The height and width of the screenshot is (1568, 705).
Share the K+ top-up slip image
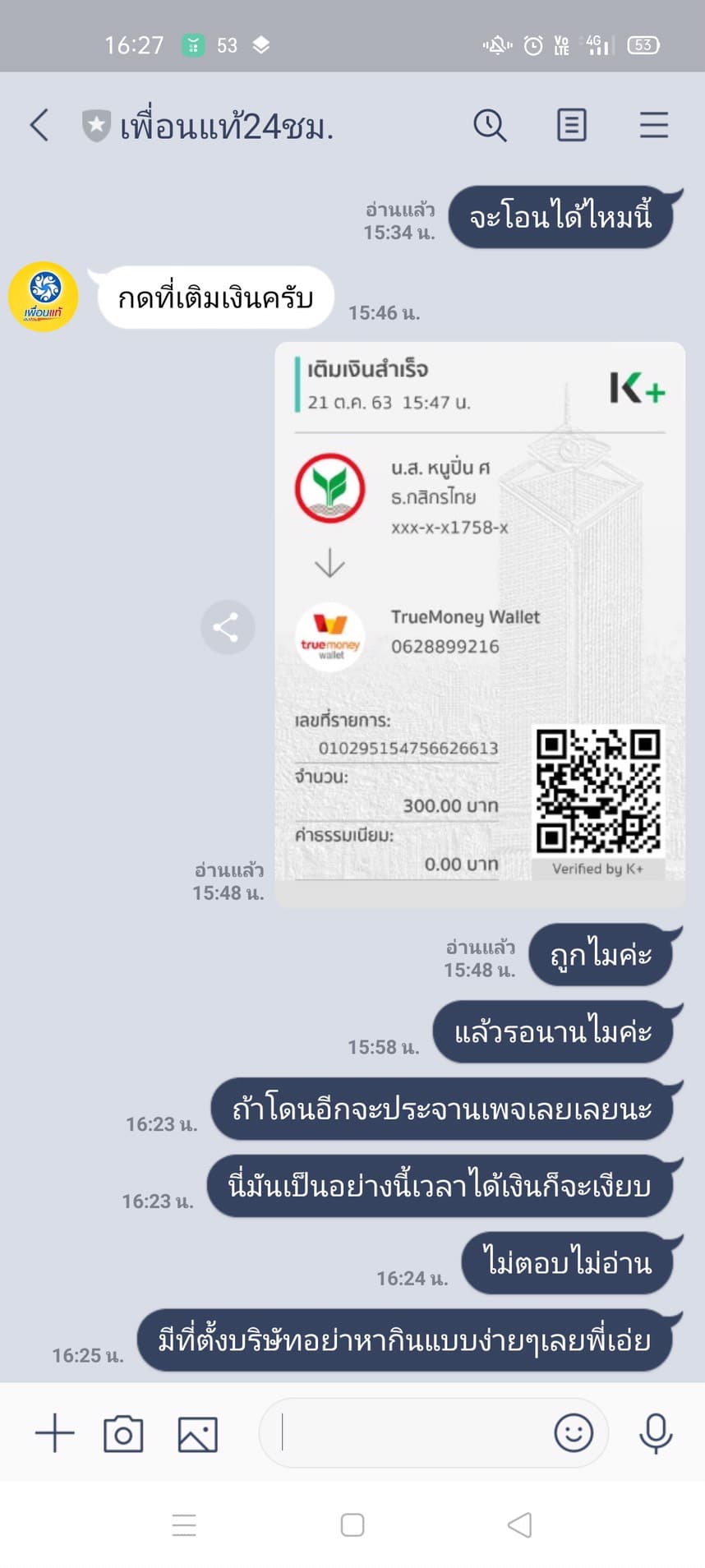point(227,628)
